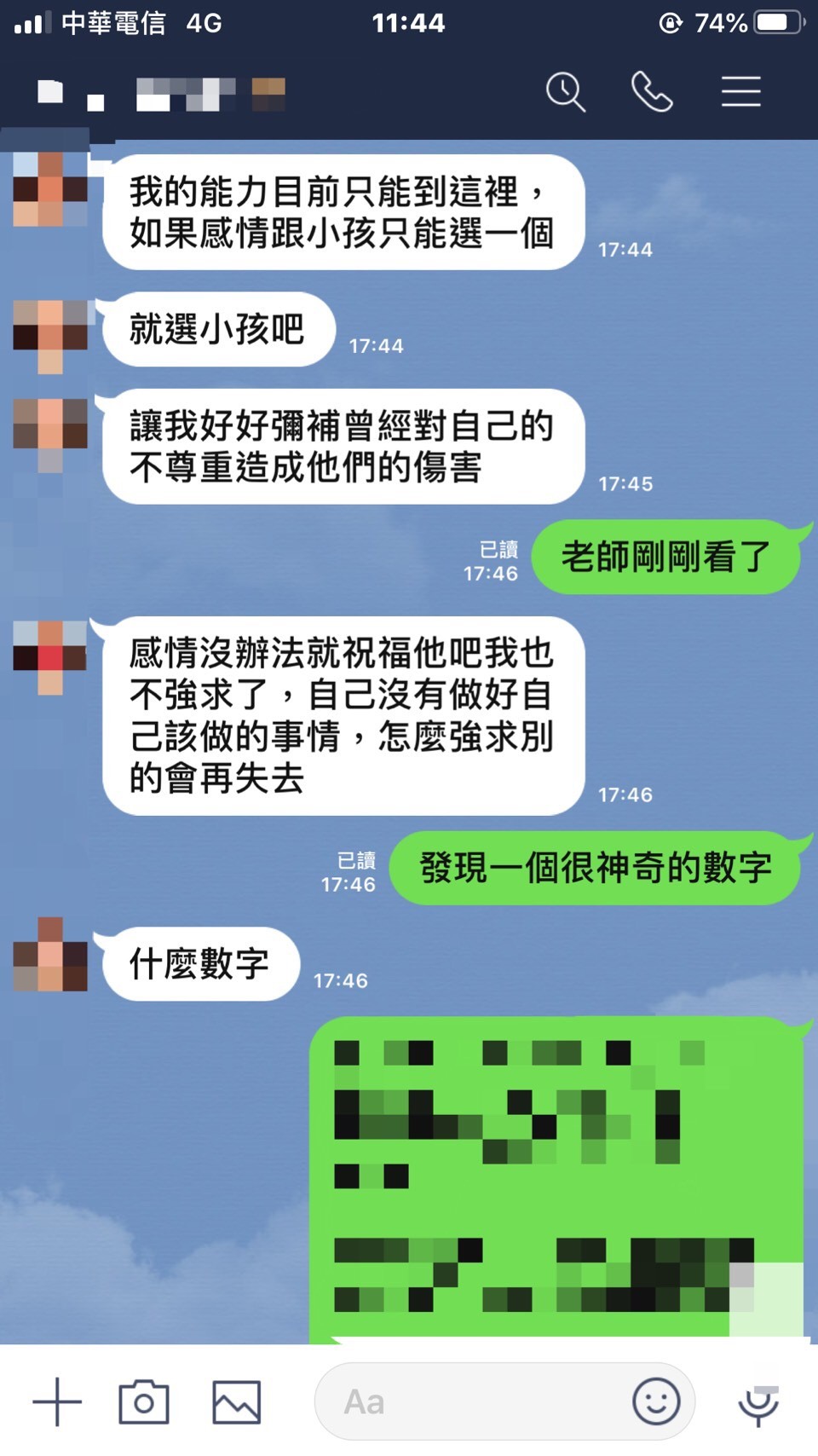The width and height of the screenshot is (818, 1456).
Task: Search within this chat
Action: click(x=566, y=92)
